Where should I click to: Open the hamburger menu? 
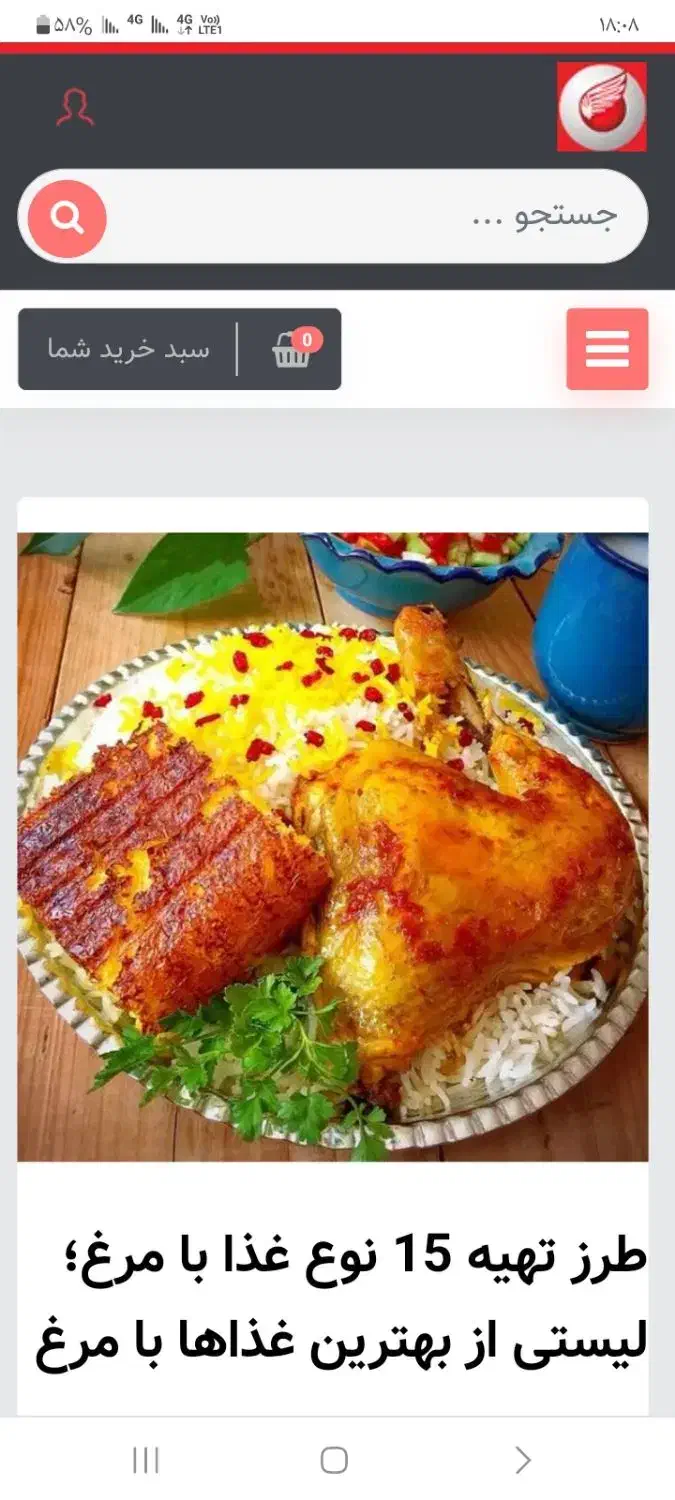pos(607,349)
